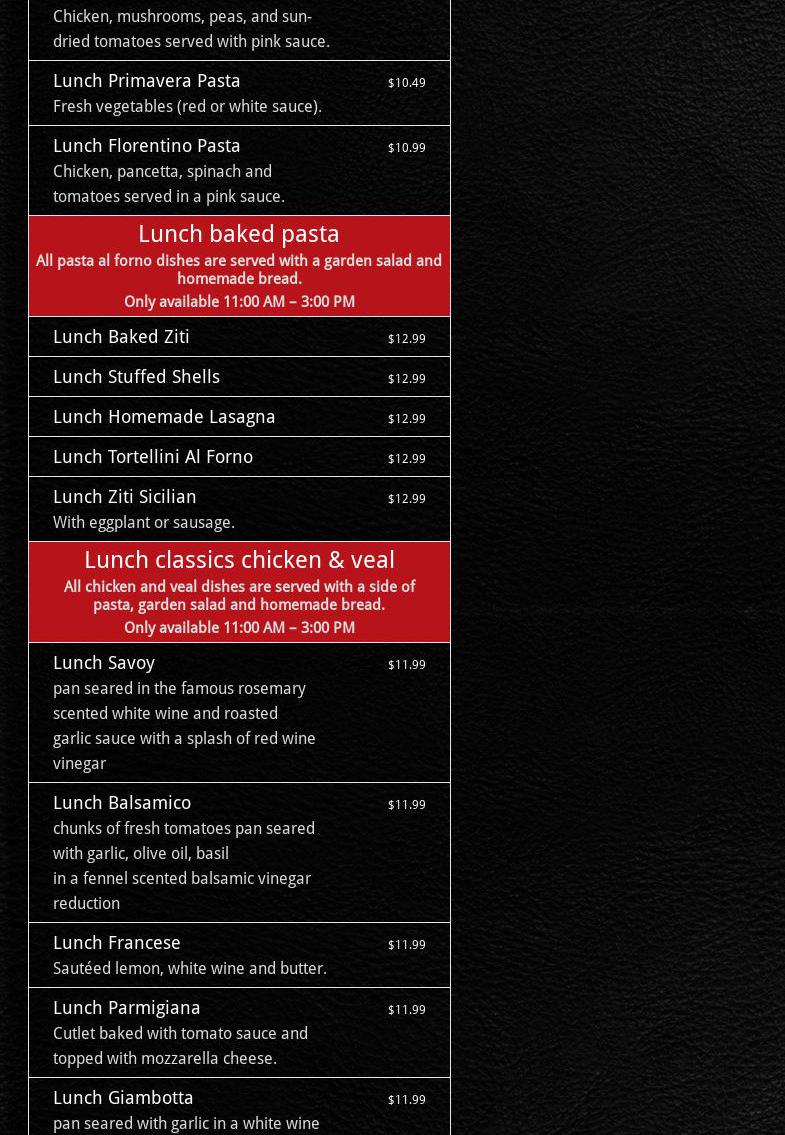This screenshot has height=1135, width=785.
Task: Open Lunch Stuffed Shells
Action: 136,377
